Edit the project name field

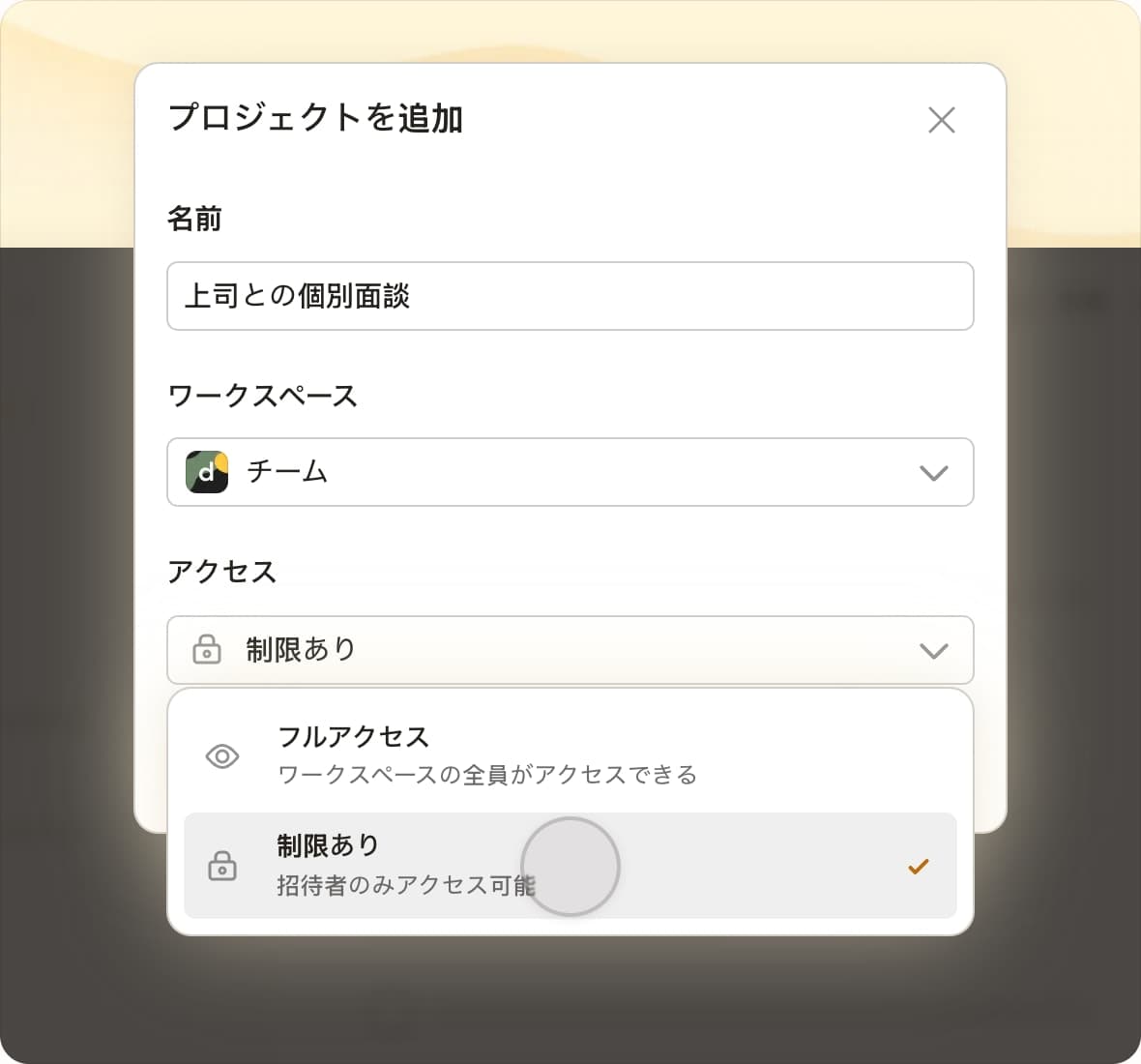(x=570, y=296)
